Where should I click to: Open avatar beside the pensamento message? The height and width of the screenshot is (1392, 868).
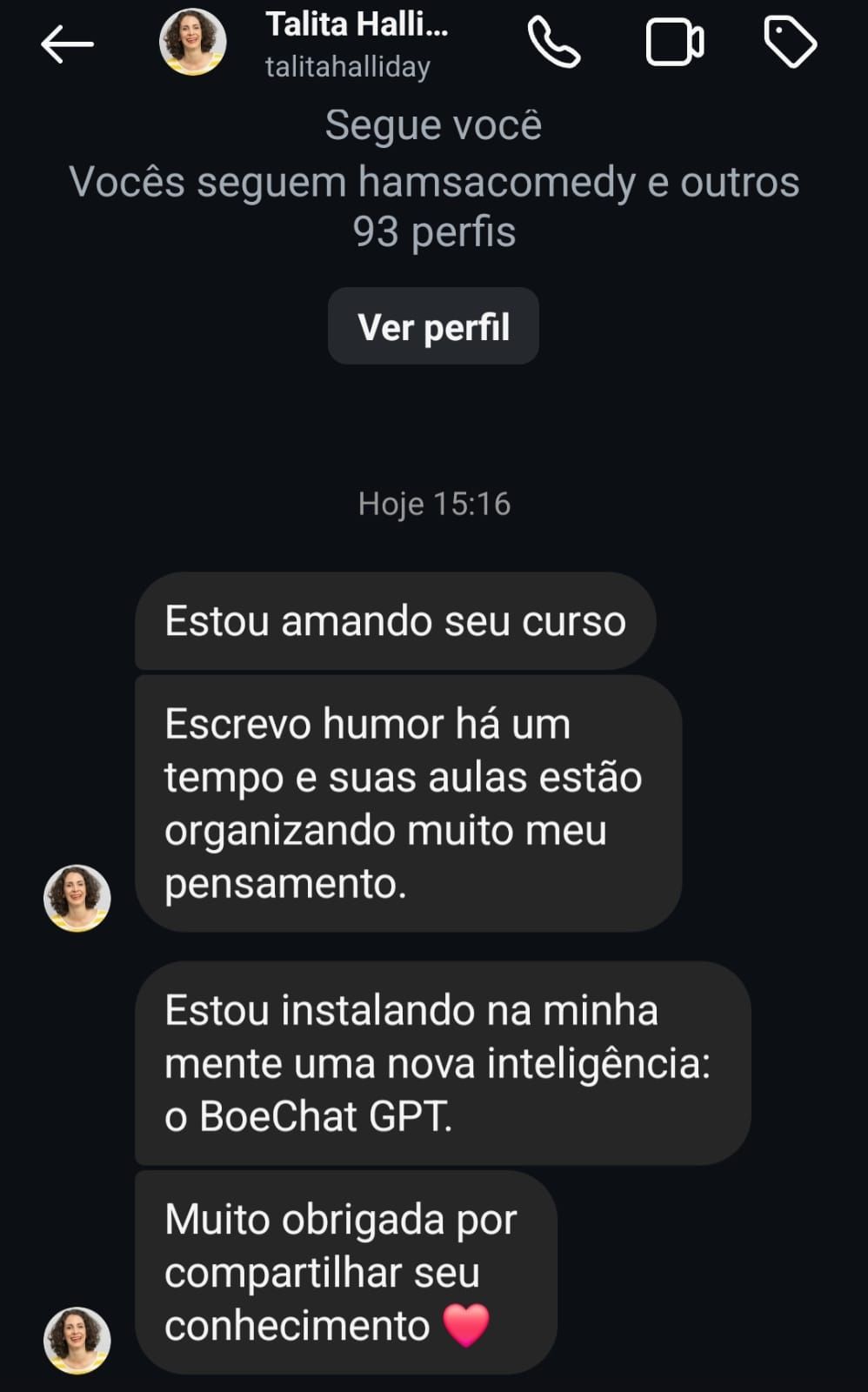[x=77, y=898]
